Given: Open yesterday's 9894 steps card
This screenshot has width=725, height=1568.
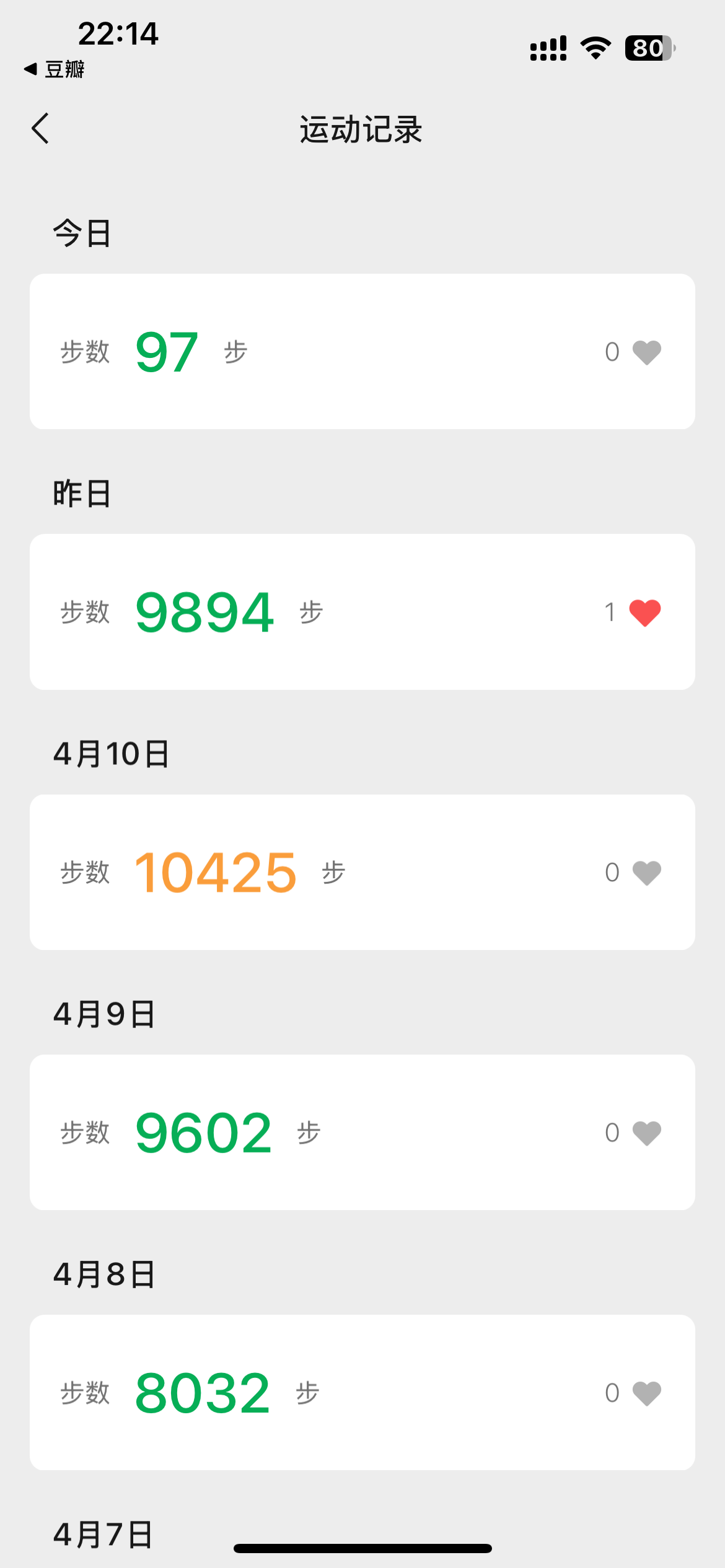Looking at the screenshot, I should [x=362, y=612].
